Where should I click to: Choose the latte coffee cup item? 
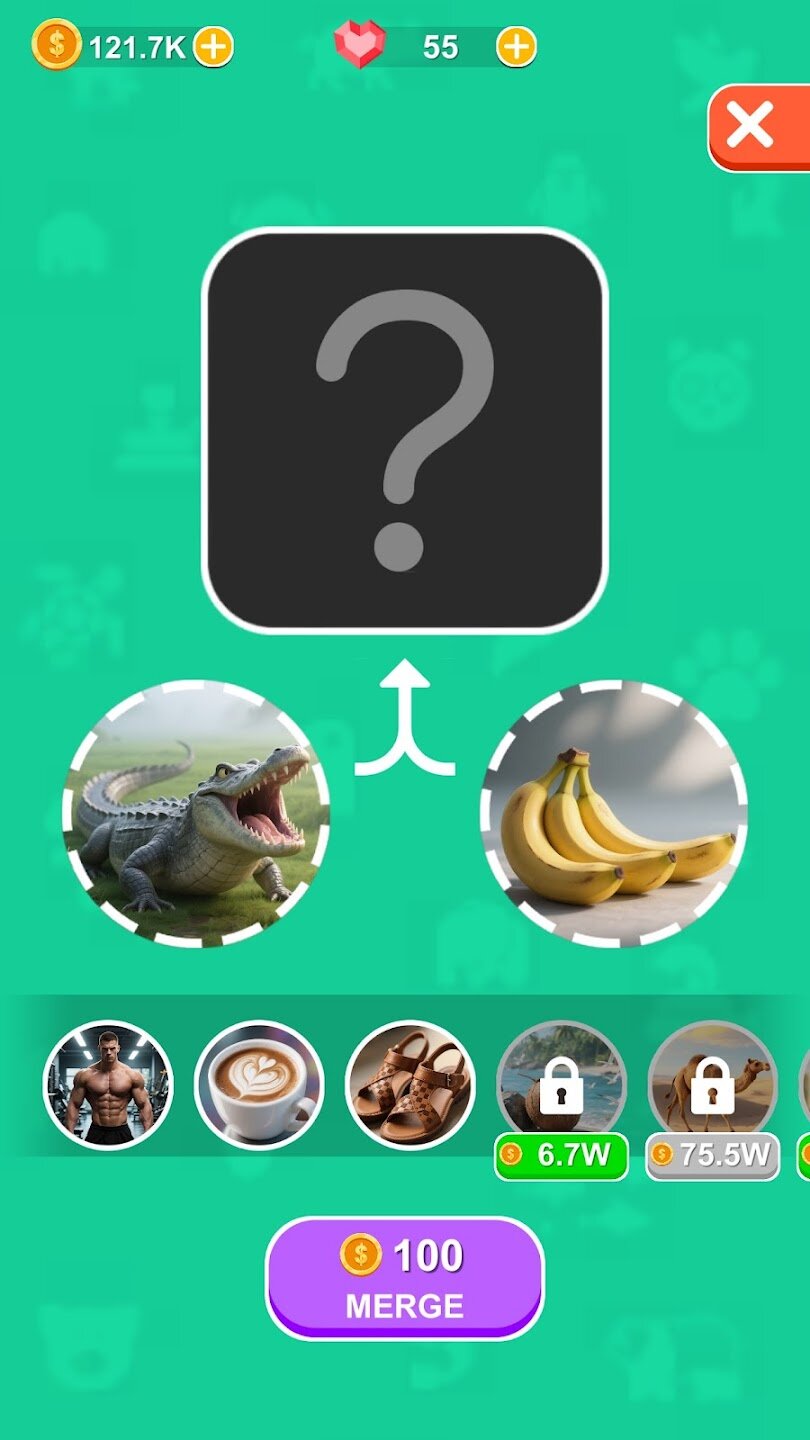(259, 1085)
